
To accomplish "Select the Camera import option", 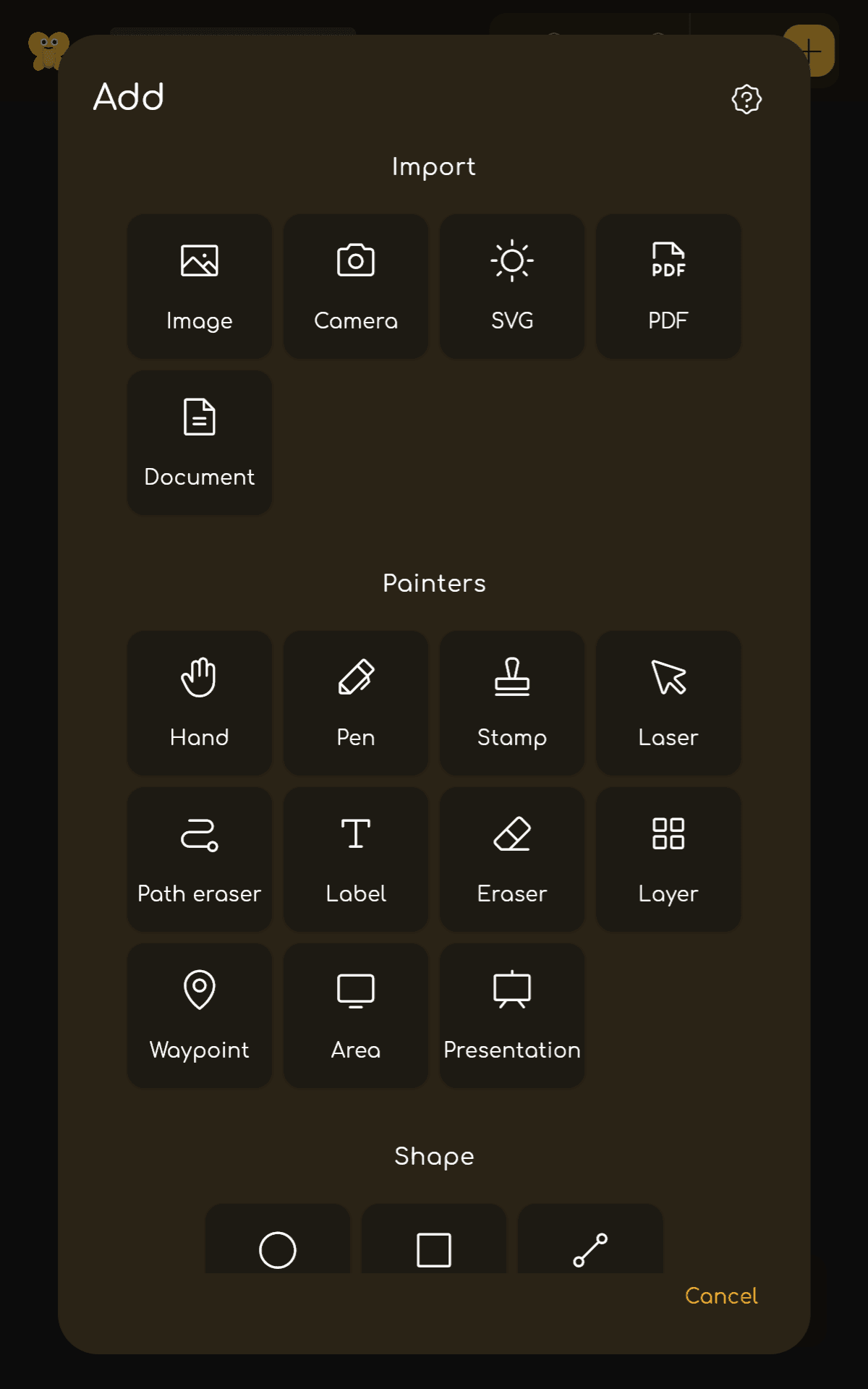I will click(356, 286).
